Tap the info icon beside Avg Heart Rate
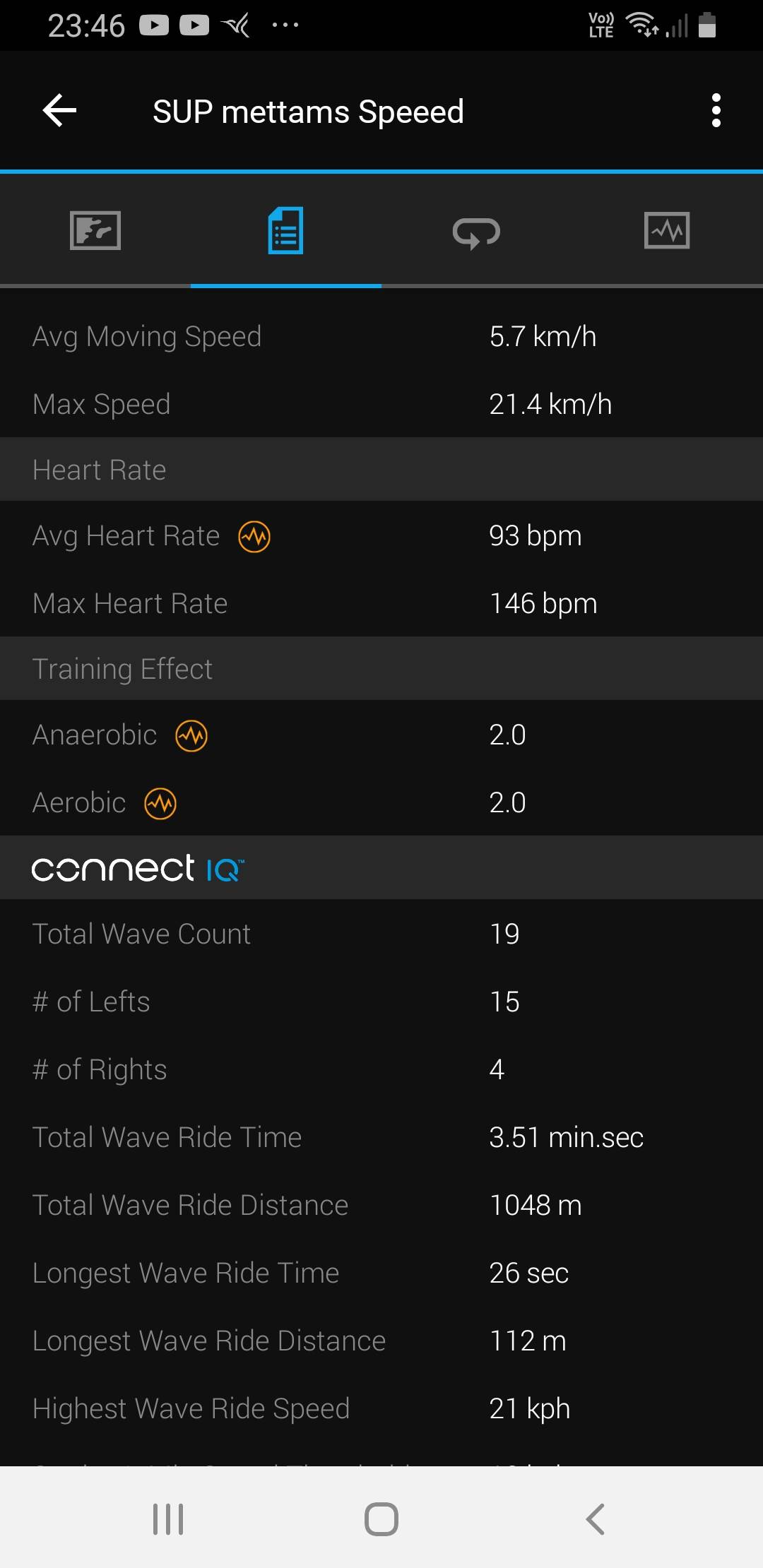Screen dimensions: 763x1568 coord(254,537)
